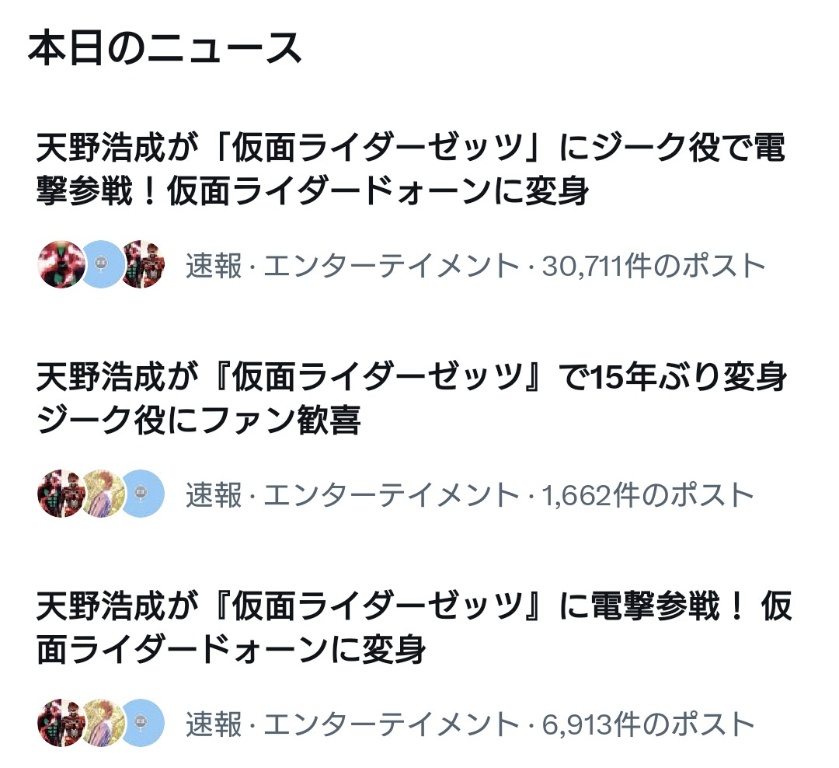Open the news story with 6,913件のポスト
This screenshot has height=768, width=839.
(410, 628)
